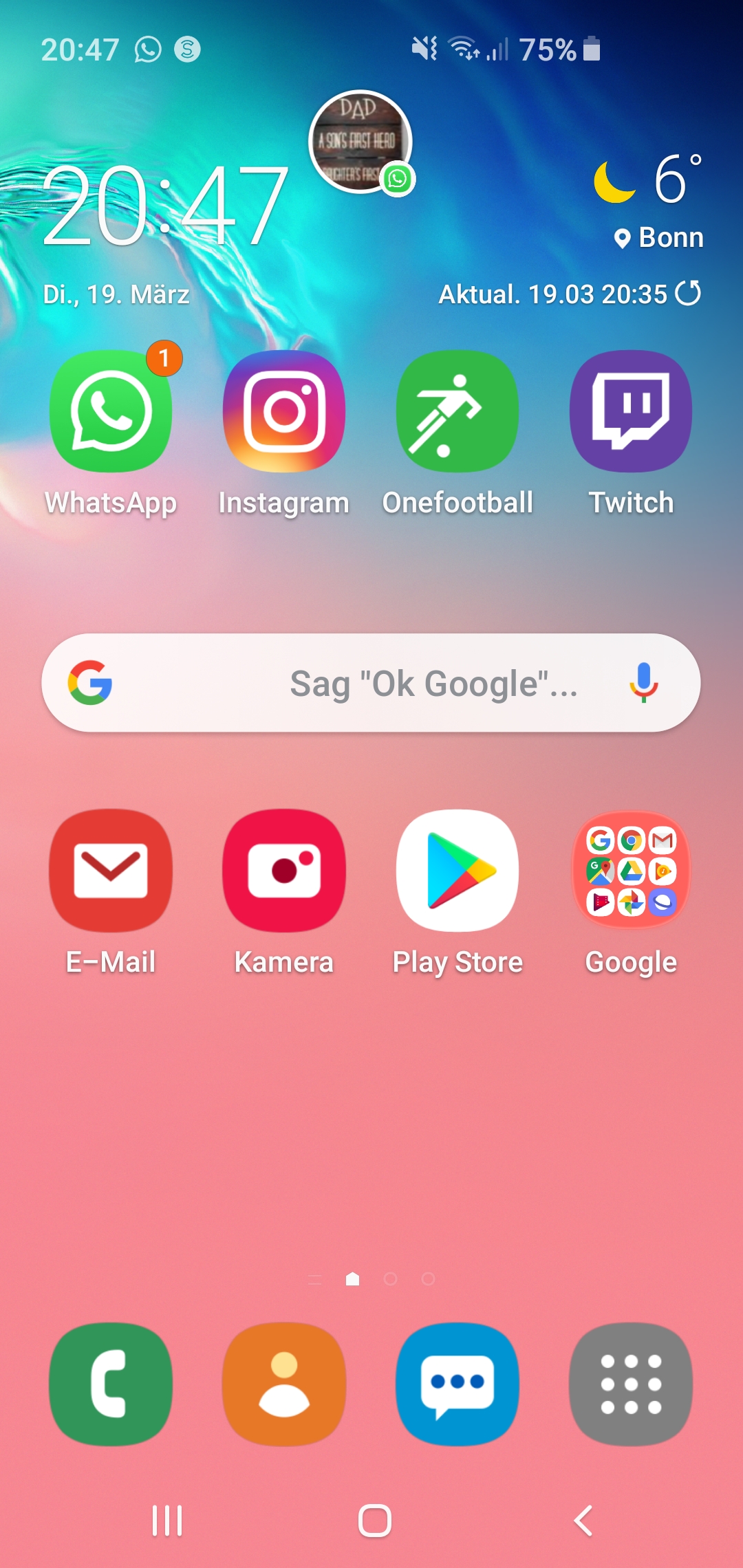Open the contacts app in the dock
743x1568 pixels.
coord(283,1384)
